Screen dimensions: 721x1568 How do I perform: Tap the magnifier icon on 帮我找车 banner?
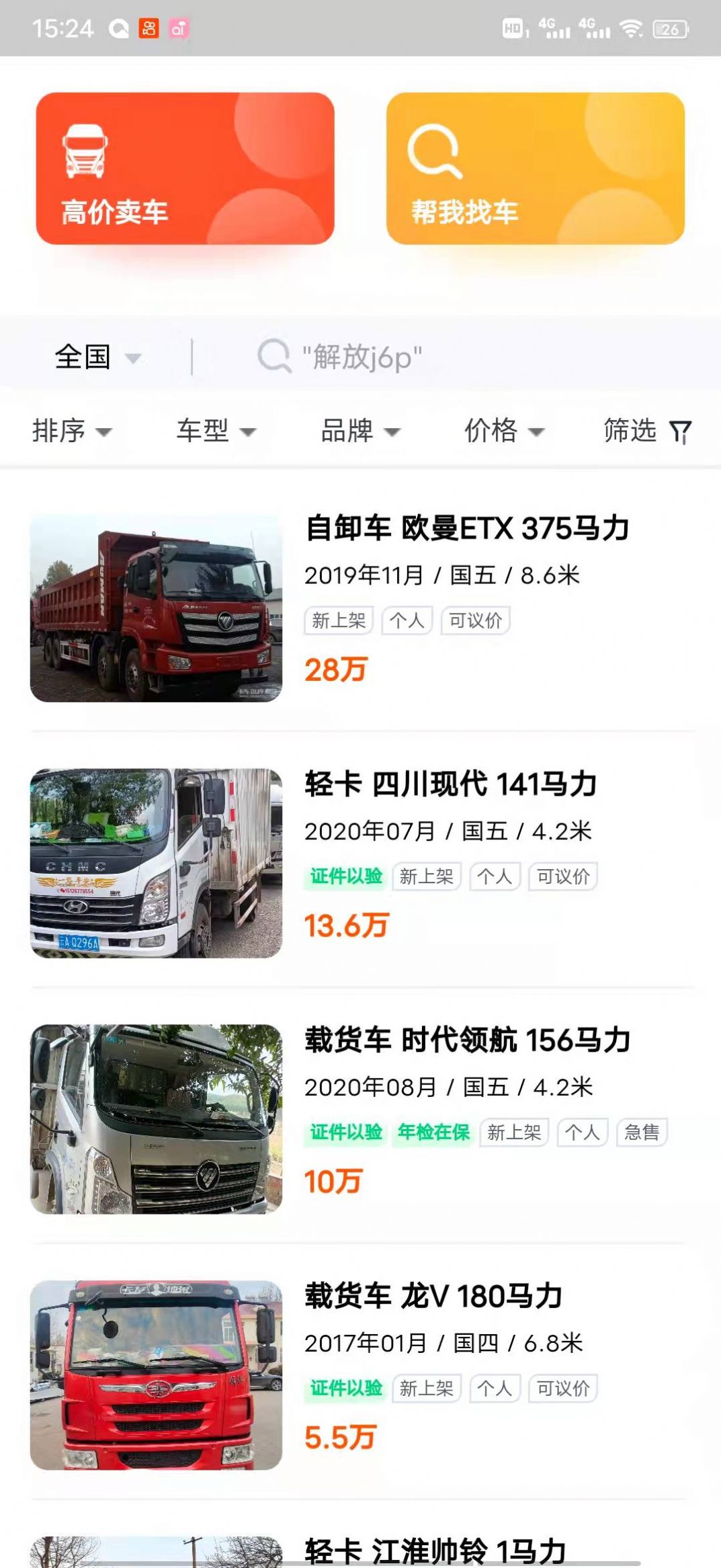coord(432,149)
